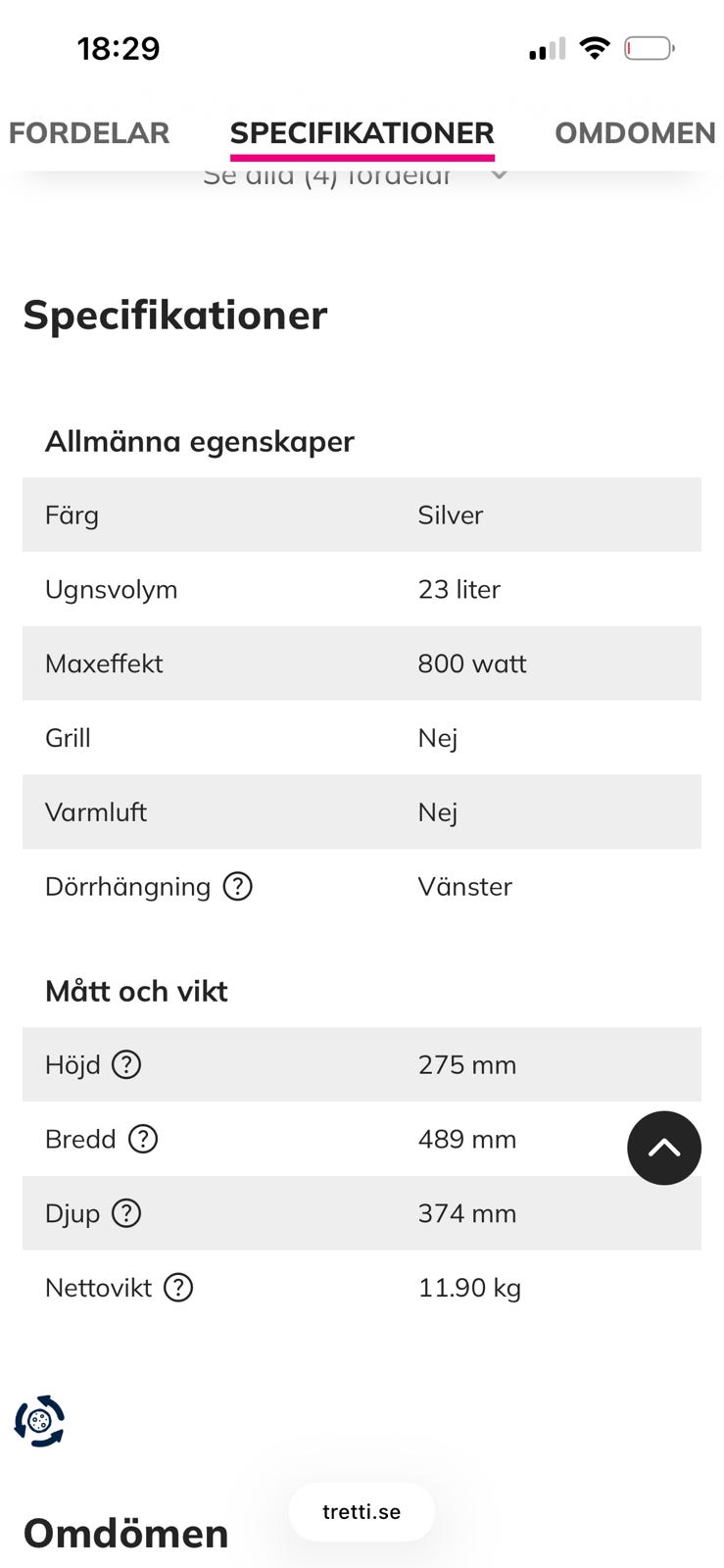Screen dimensions: 724x1568
Task: Tap the tretti.se address pill
Action: coord(362,1511)
